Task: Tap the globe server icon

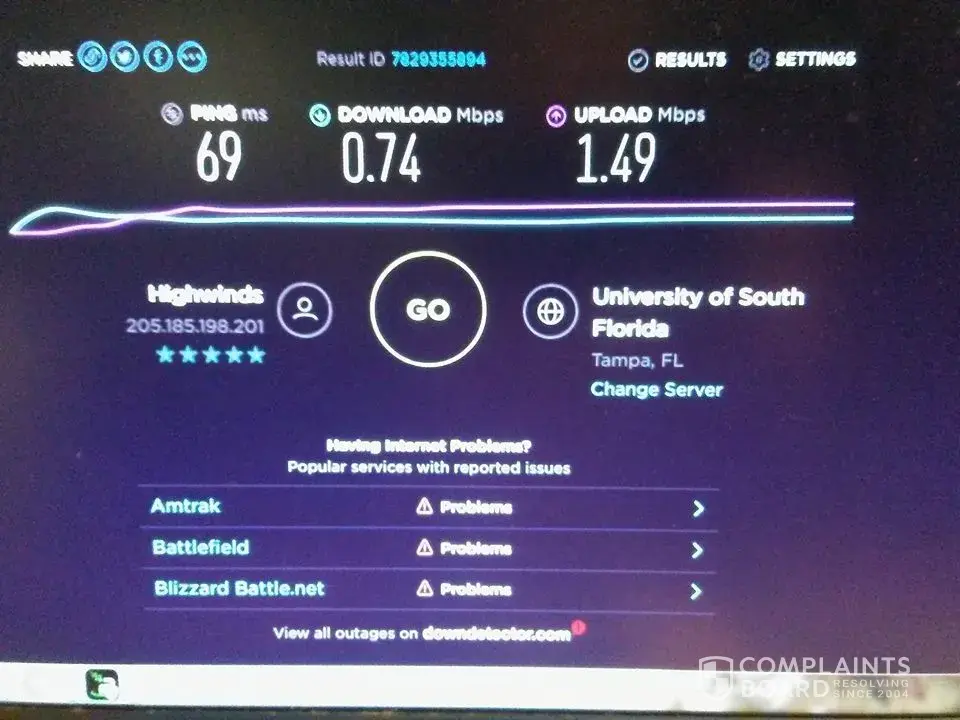Action: click(x=550, y=312)
